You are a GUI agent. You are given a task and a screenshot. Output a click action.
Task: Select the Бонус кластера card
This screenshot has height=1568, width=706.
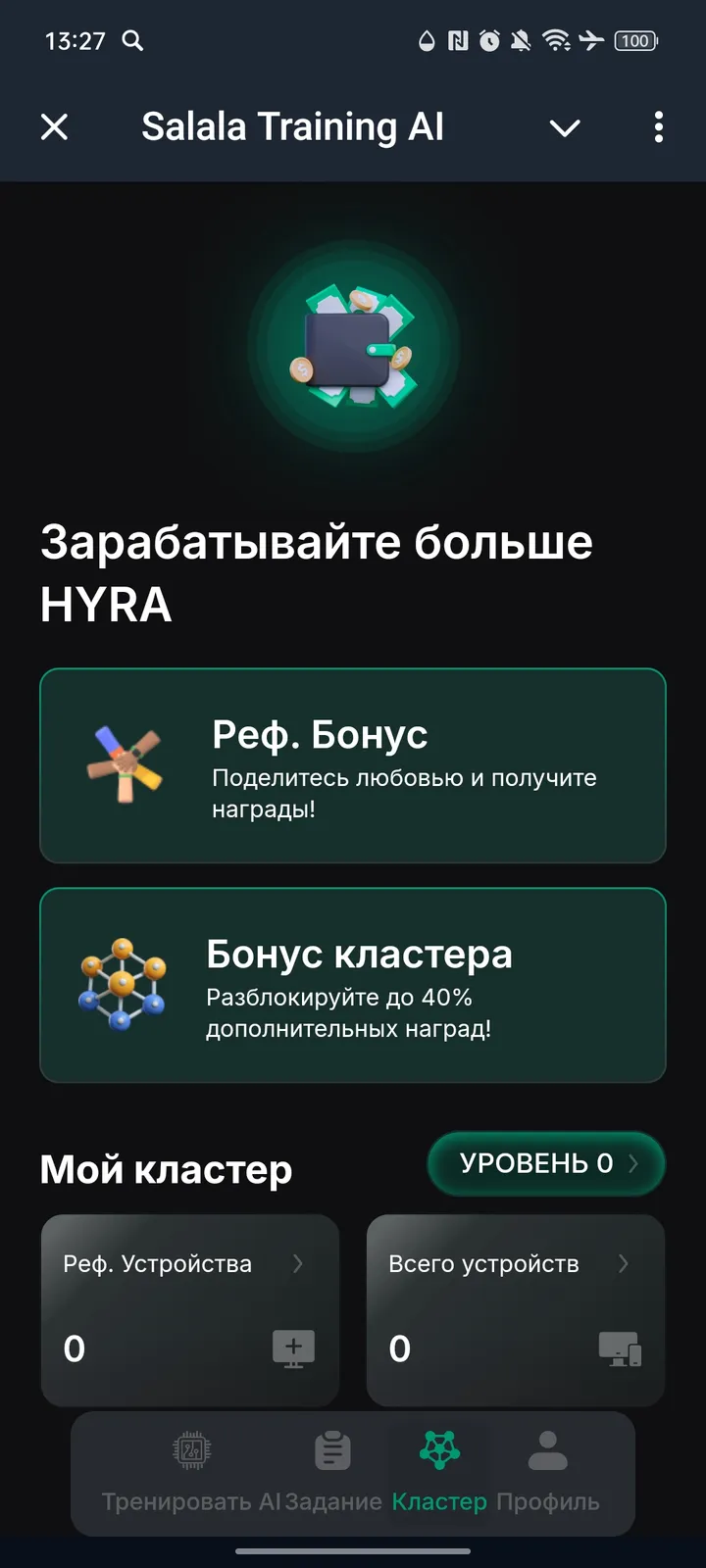point(353,985)
